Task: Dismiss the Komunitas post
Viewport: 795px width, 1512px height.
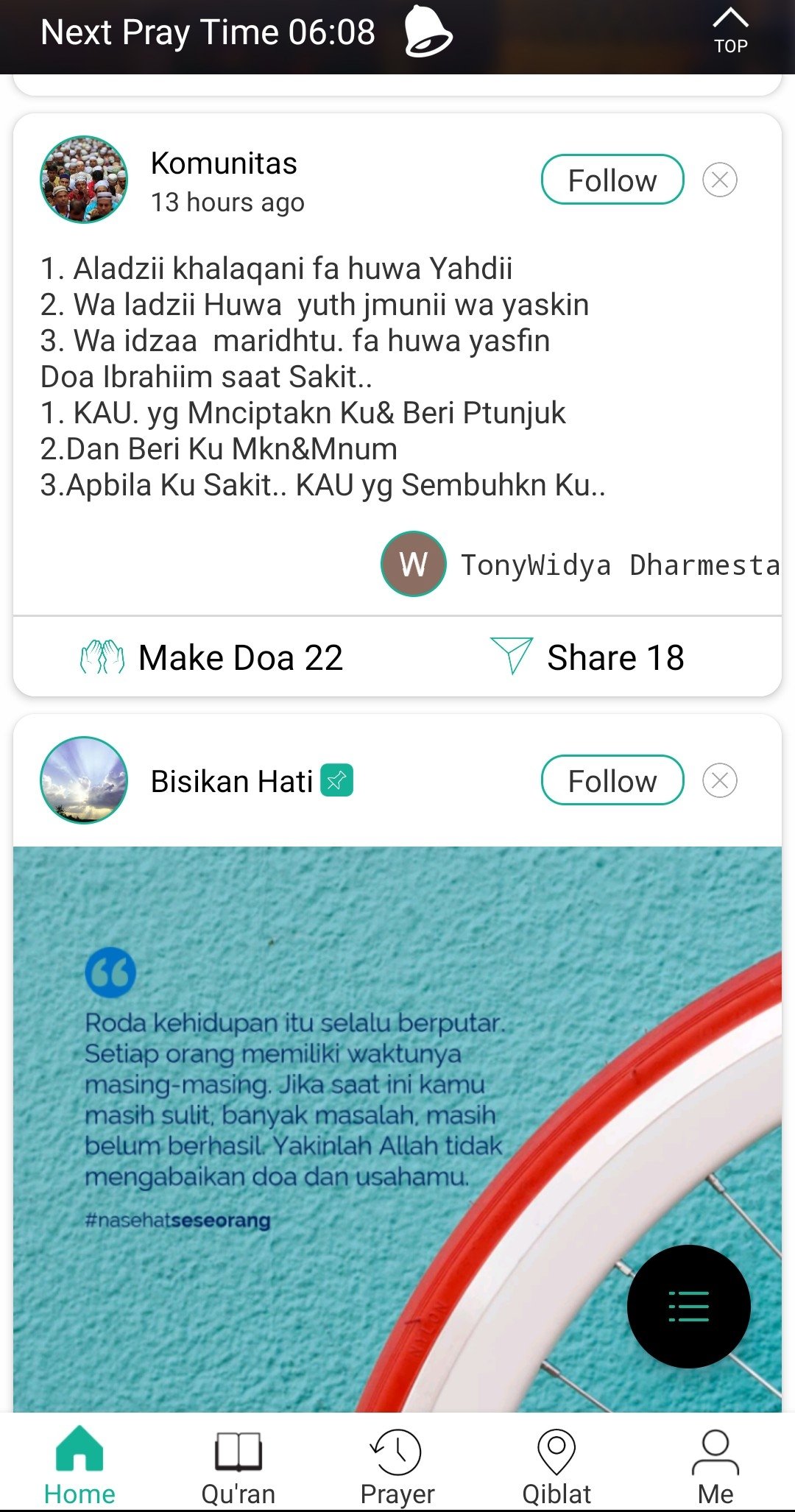Action: click(x=720, y=180)
